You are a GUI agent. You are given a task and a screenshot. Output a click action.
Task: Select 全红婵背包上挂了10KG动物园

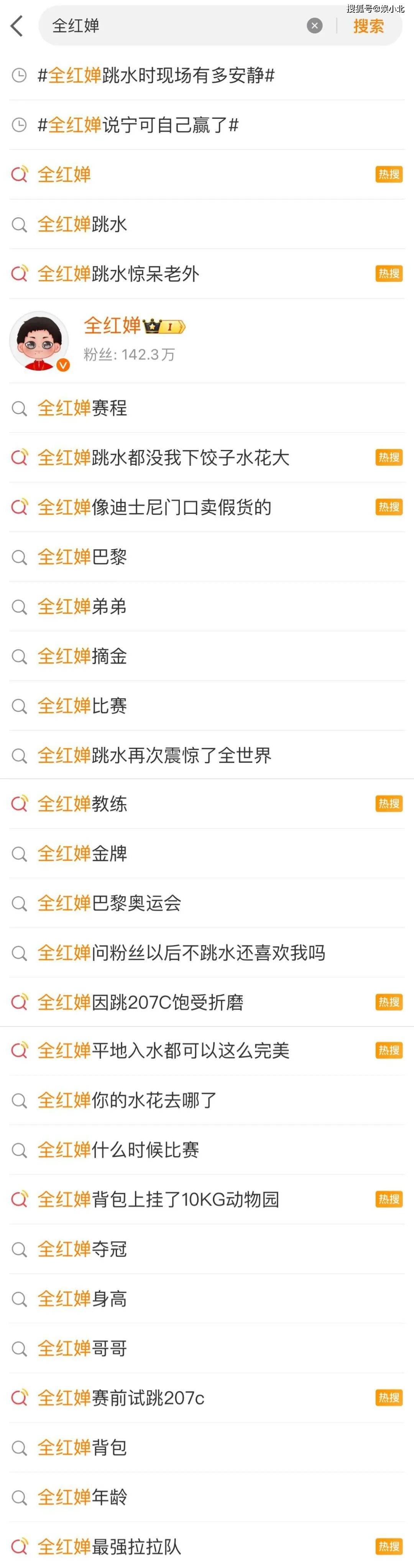158,1200
